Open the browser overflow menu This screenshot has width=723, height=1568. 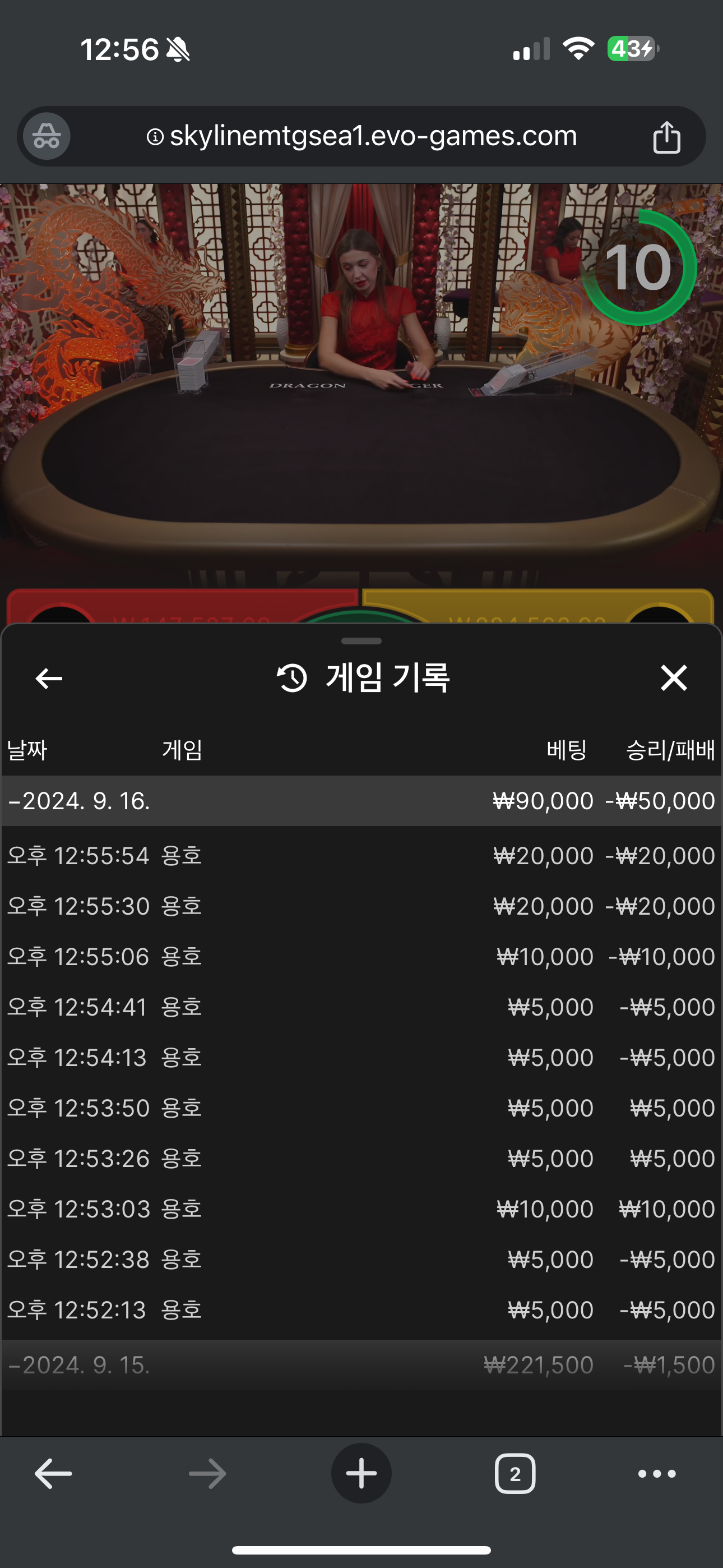(657, 1474)
